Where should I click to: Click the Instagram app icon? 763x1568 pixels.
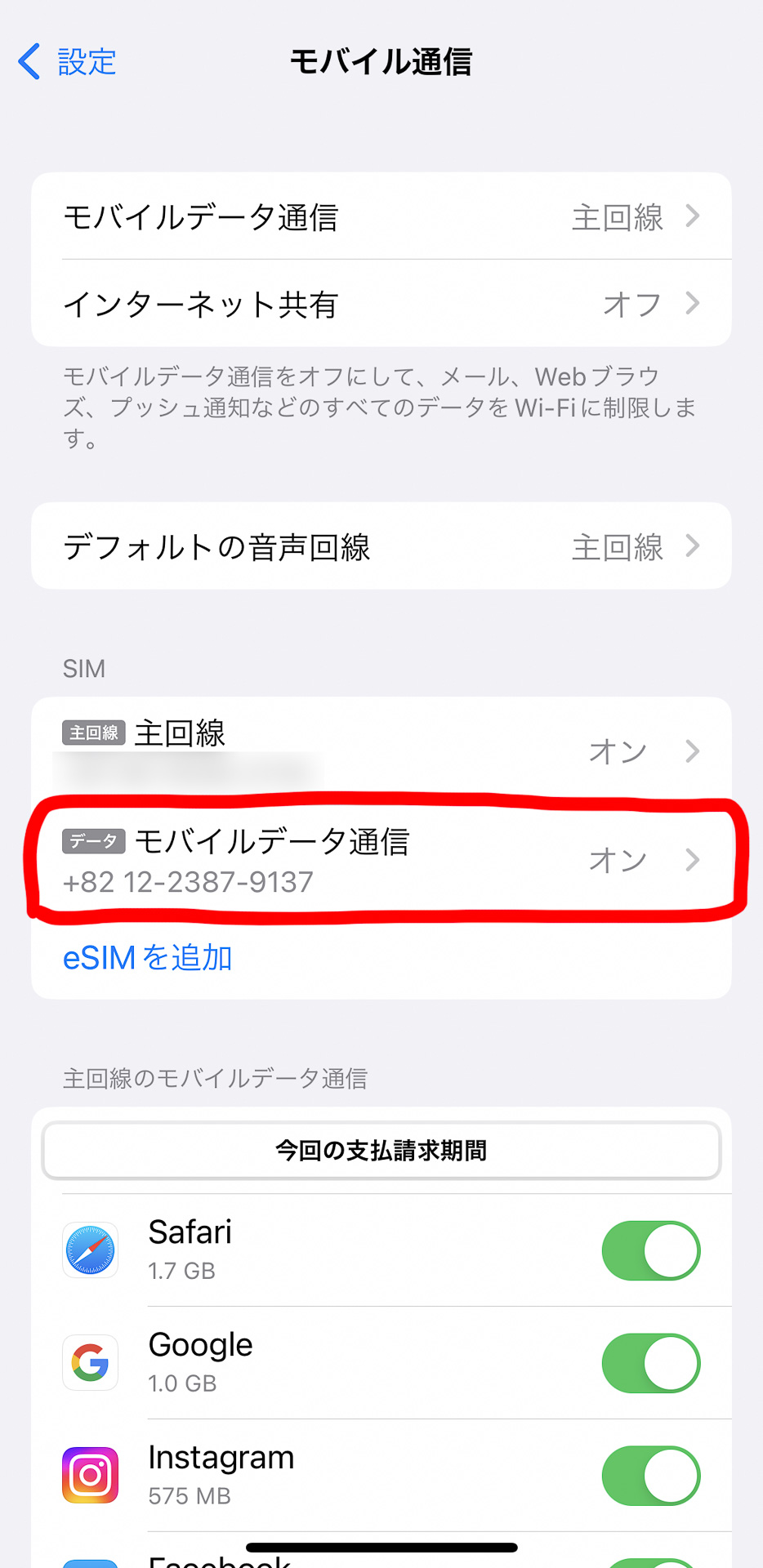coord(90,1474)
